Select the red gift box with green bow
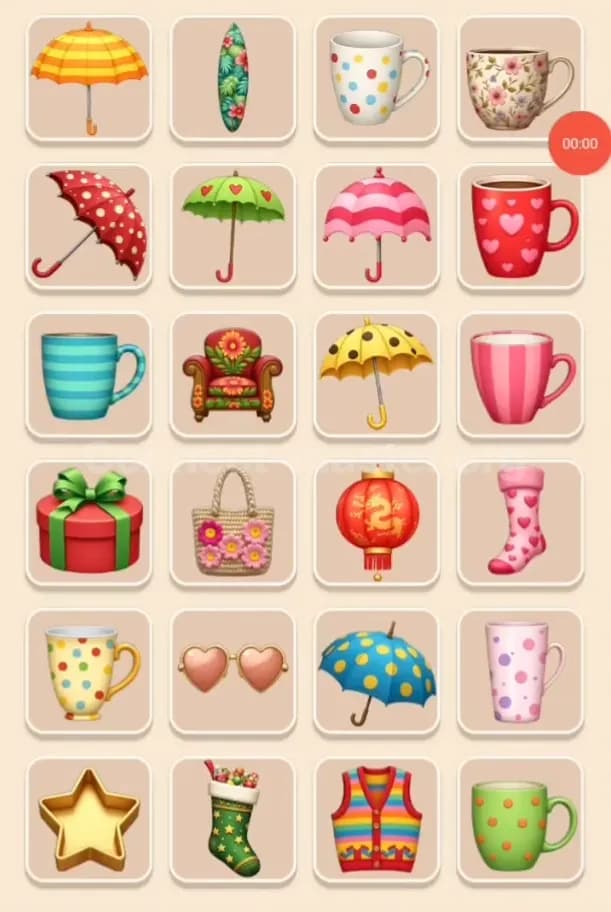Screen dimensions: 611x912 point(89,522)
